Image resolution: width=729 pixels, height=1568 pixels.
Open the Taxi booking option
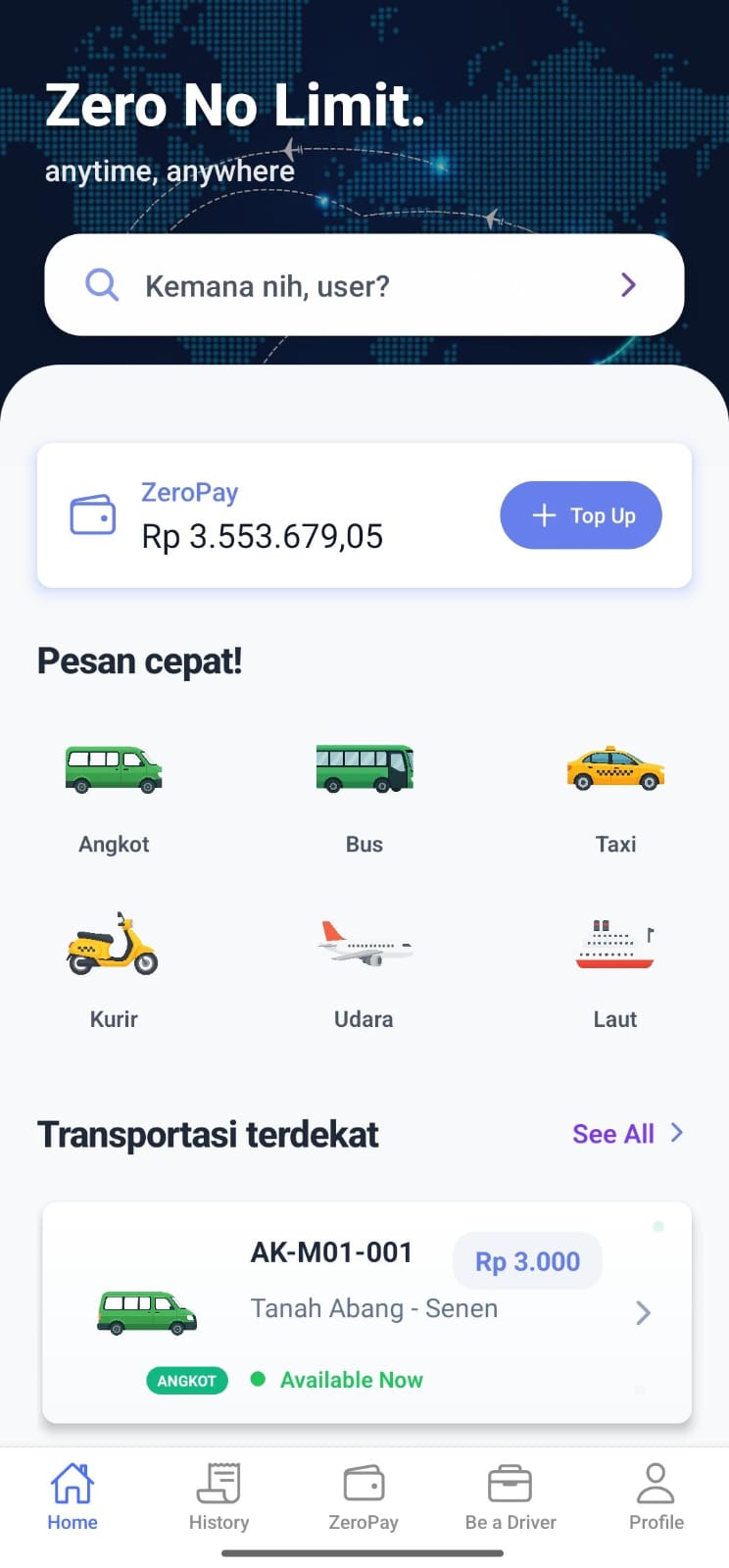615,768
